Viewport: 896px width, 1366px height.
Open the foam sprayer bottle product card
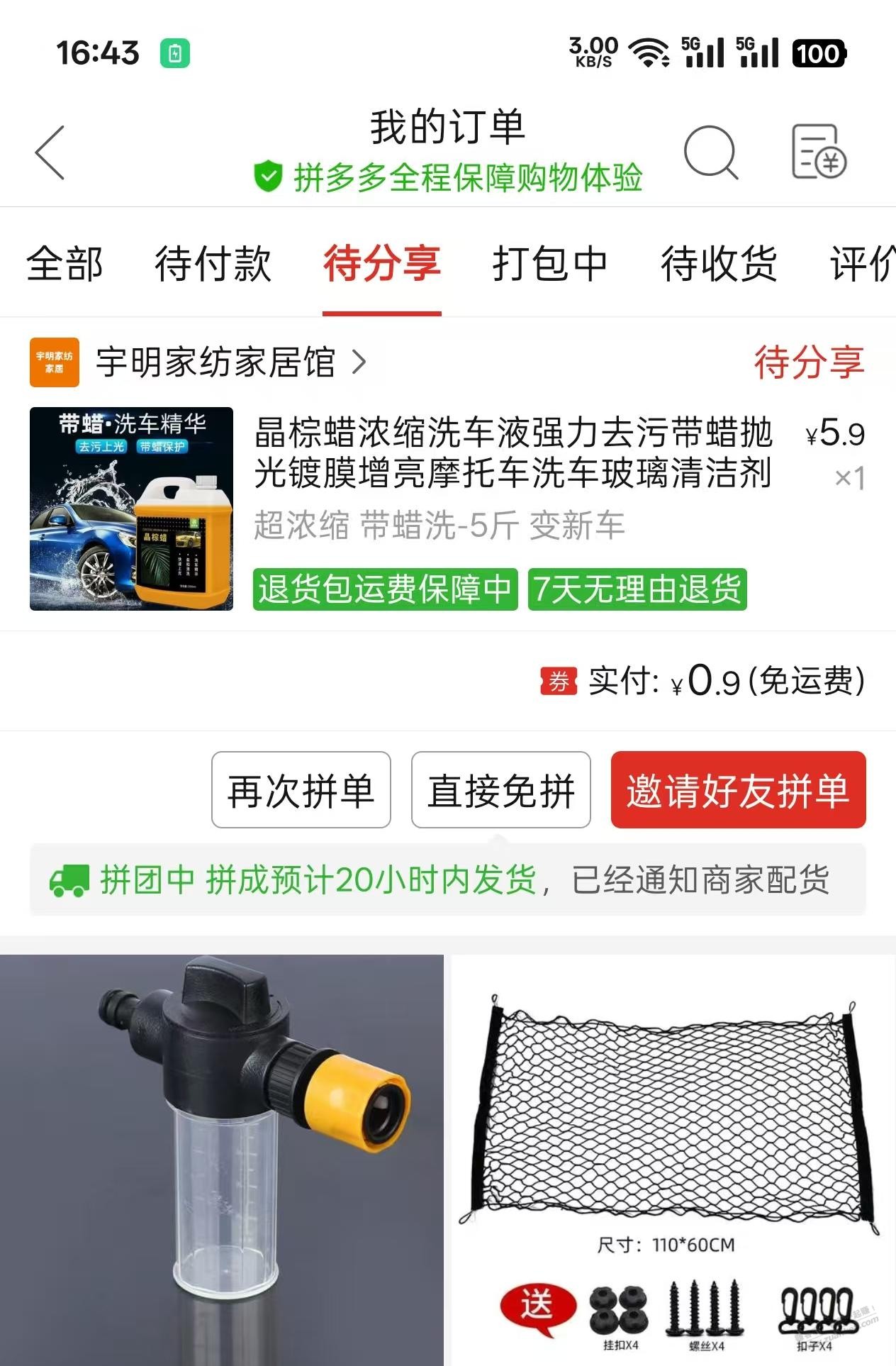coord(221,1160)
